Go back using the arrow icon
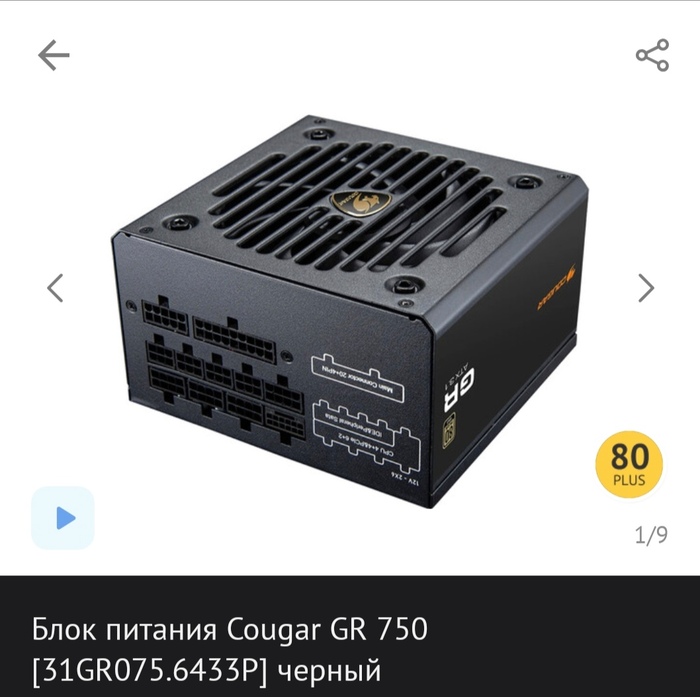 tap(54, 55)
